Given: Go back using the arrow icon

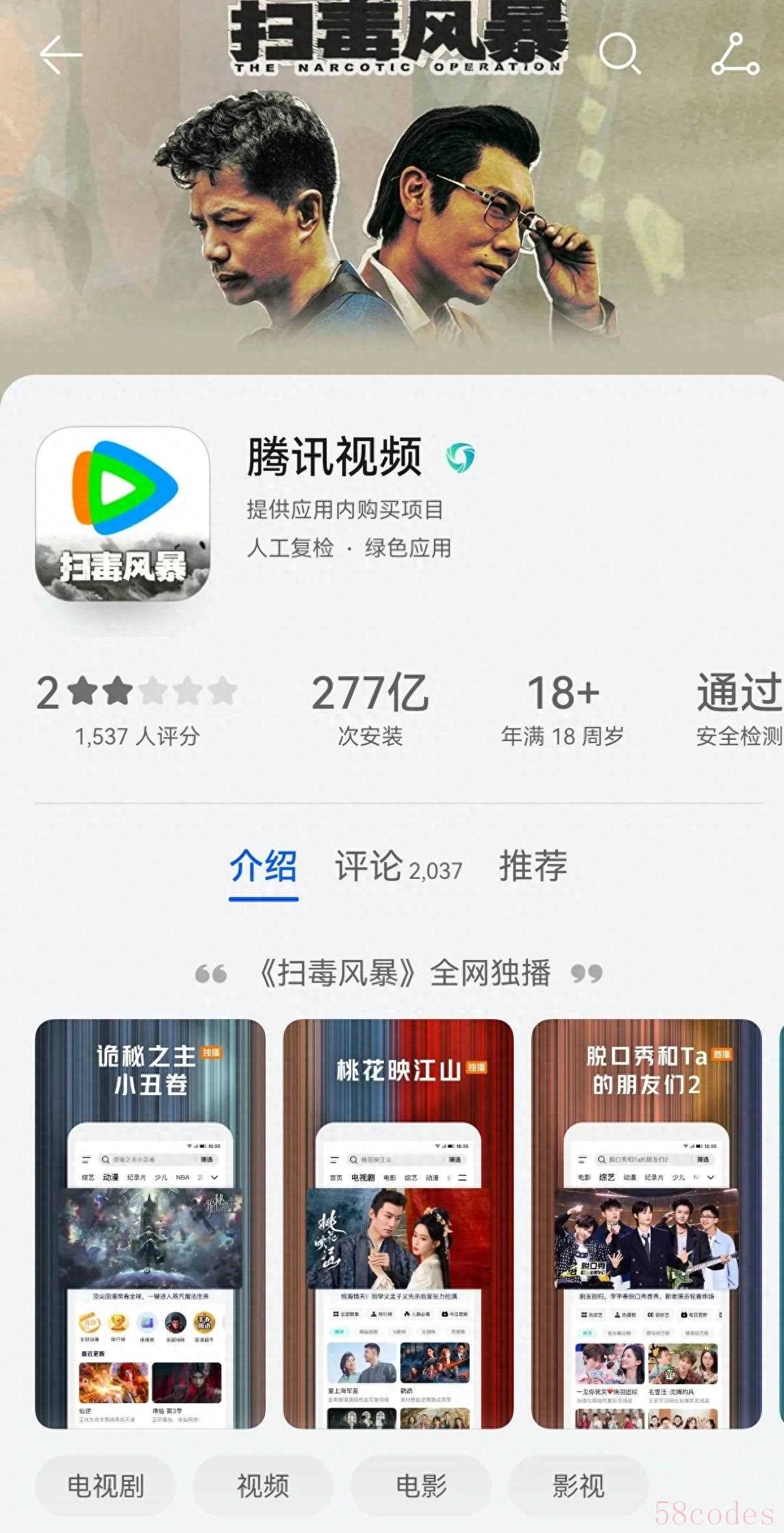Looking at the screenshot, I should (60, 55).
